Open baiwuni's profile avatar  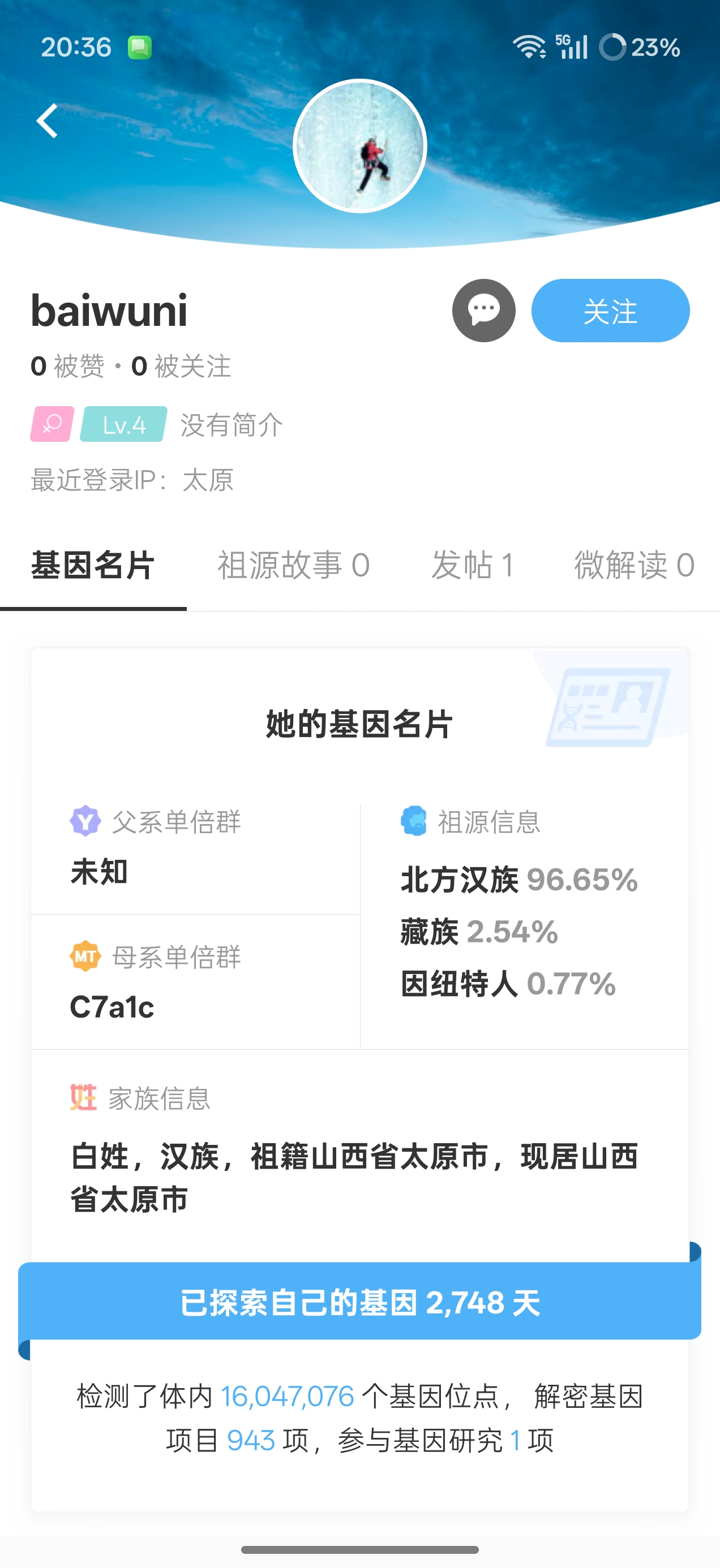tap(360, 146)
